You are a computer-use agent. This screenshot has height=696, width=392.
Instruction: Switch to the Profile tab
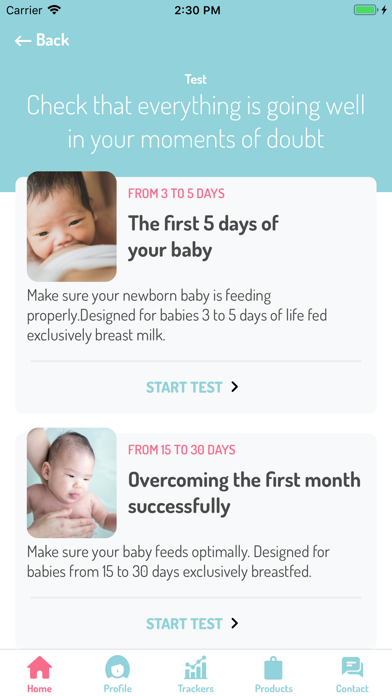click(x=118, y=674)
